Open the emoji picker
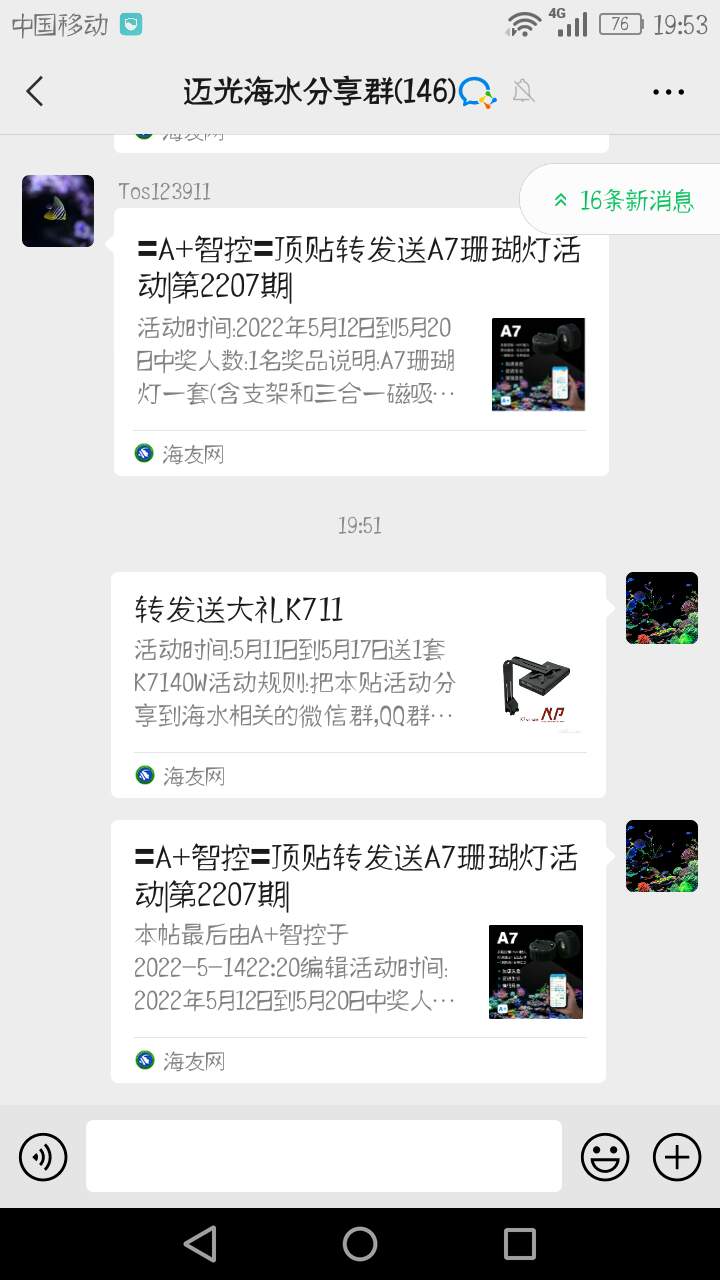 click(x=605, y=1157)
